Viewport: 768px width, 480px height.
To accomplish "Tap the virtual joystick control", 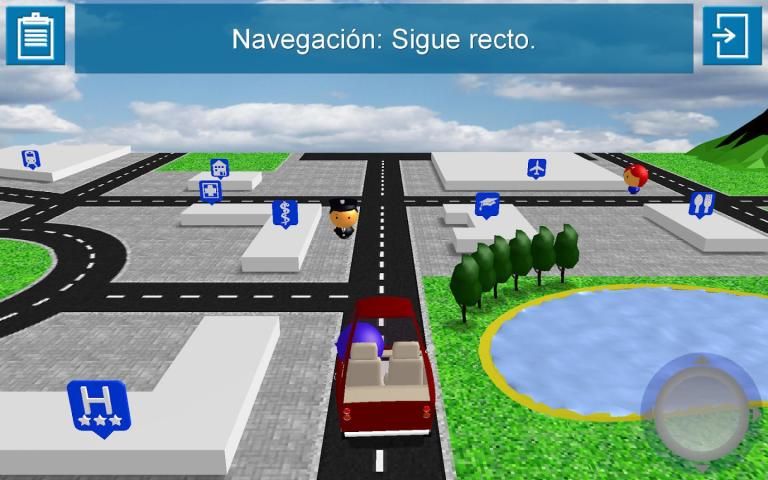I will [x=699, y=408].
